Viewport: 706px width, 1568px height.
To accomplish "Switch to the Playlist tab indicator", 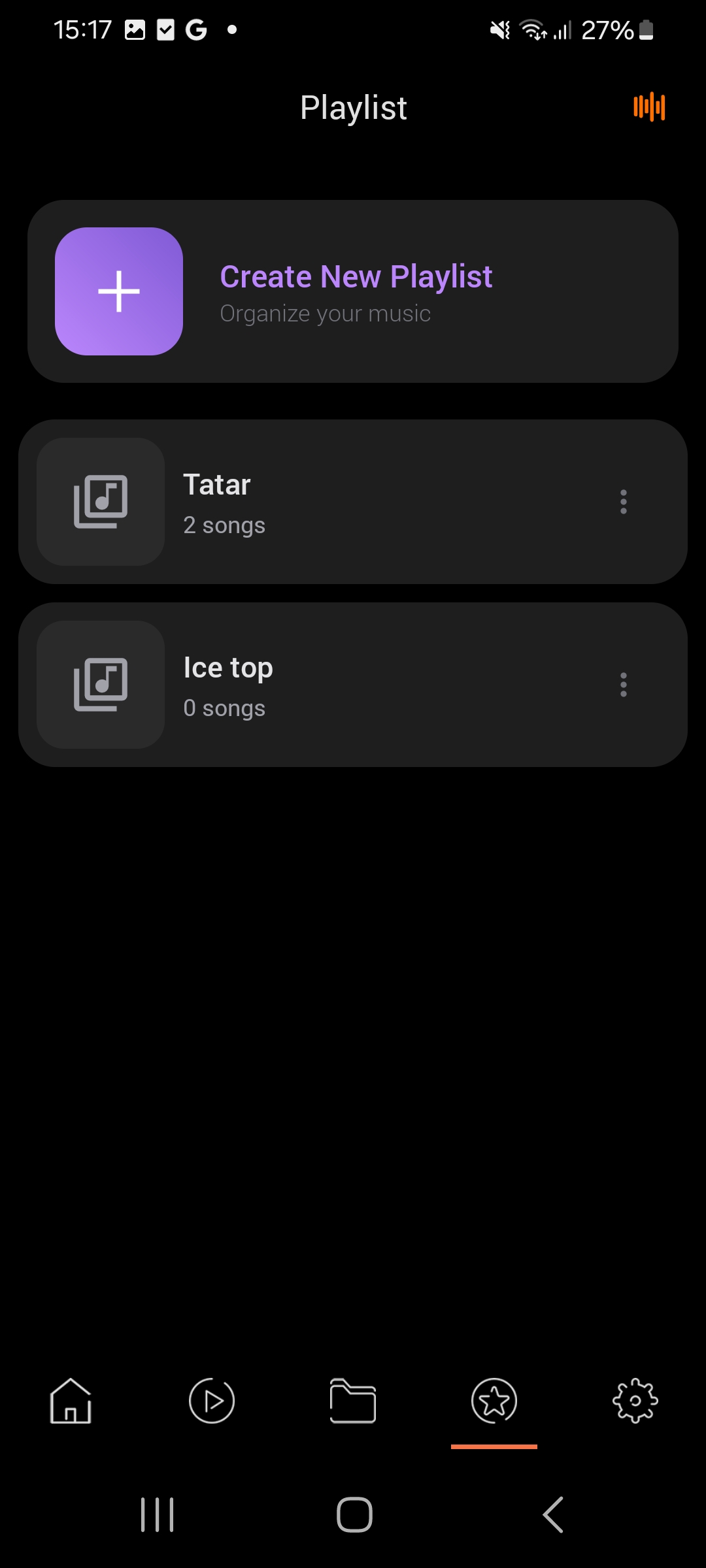I will click(494, 1401).
